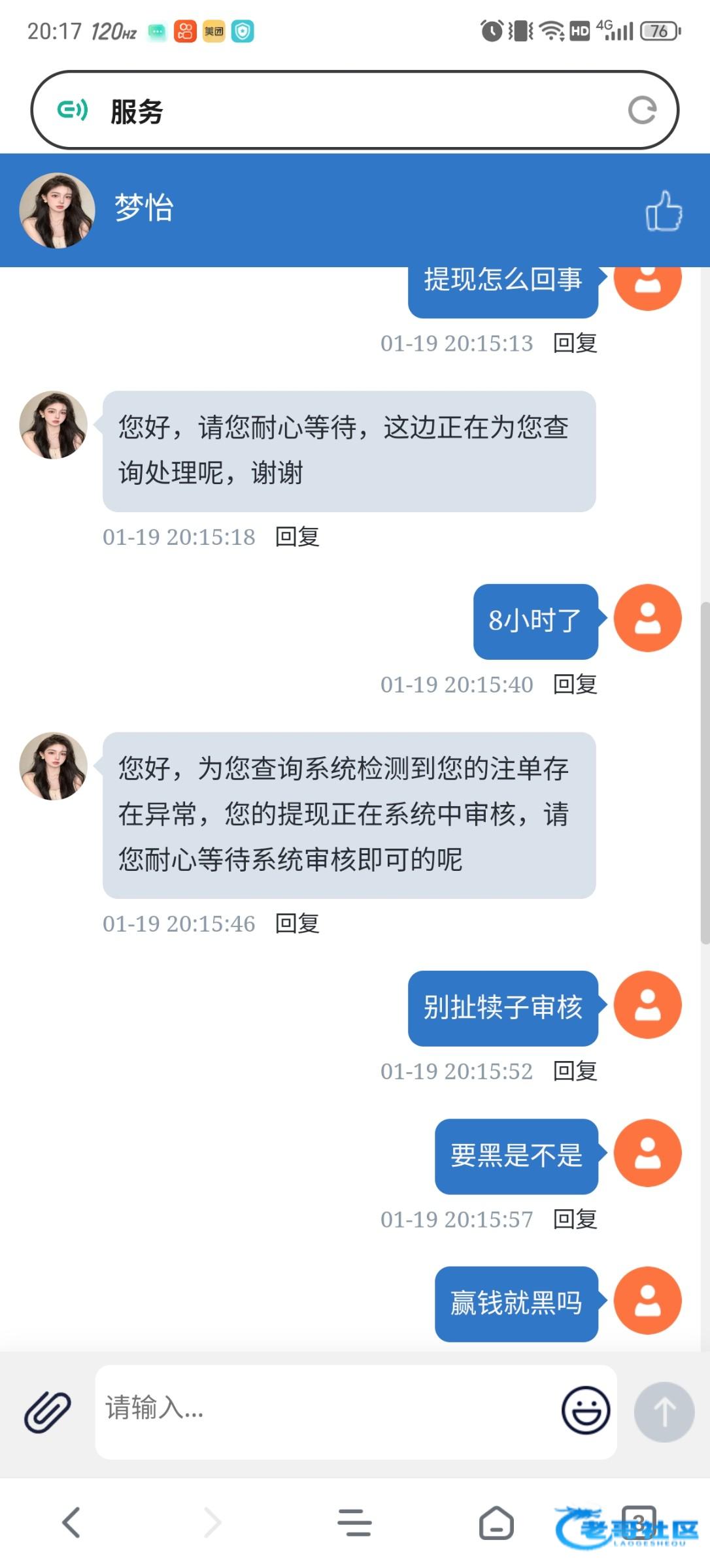This screenshot has height=1568, width=710.
Task: Open the emoji picker
Action: pyautogui.click(x=585, y=1411)
